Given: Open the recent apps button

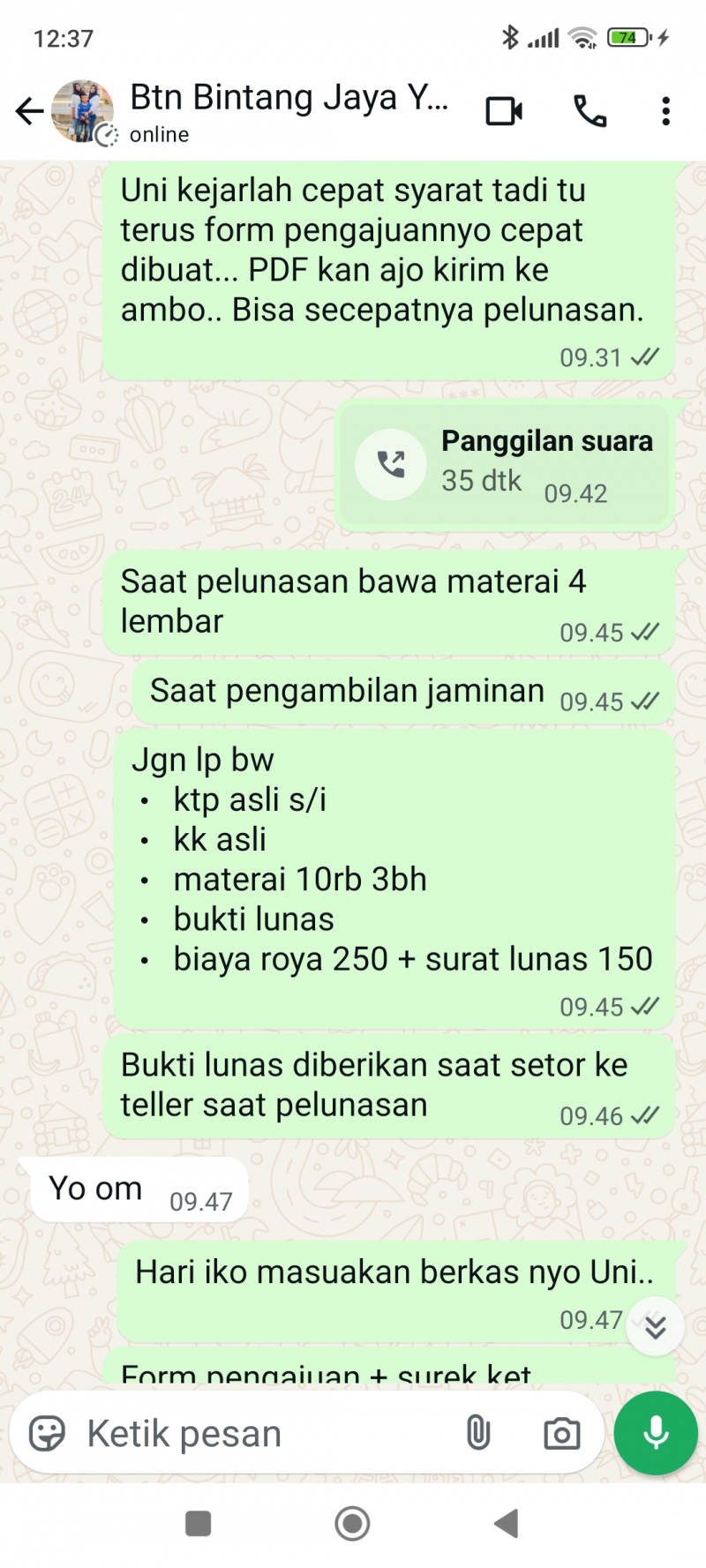Looking at the screenshot, I should pos(198,1523).
